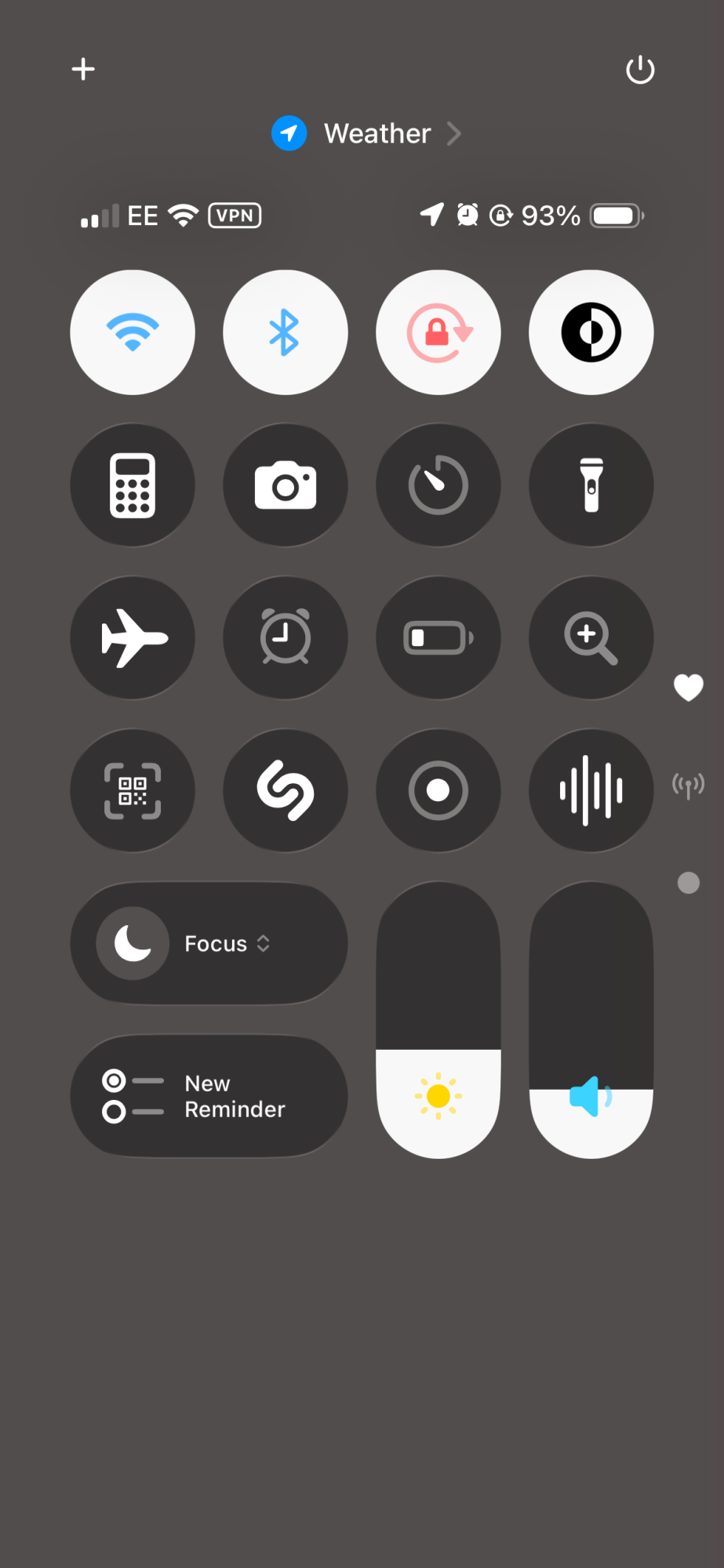Image resolution: width=724 pixels, height=1568 pixels.
Task: Enable Low Power Mode
Action: click(x=438, y=638)
